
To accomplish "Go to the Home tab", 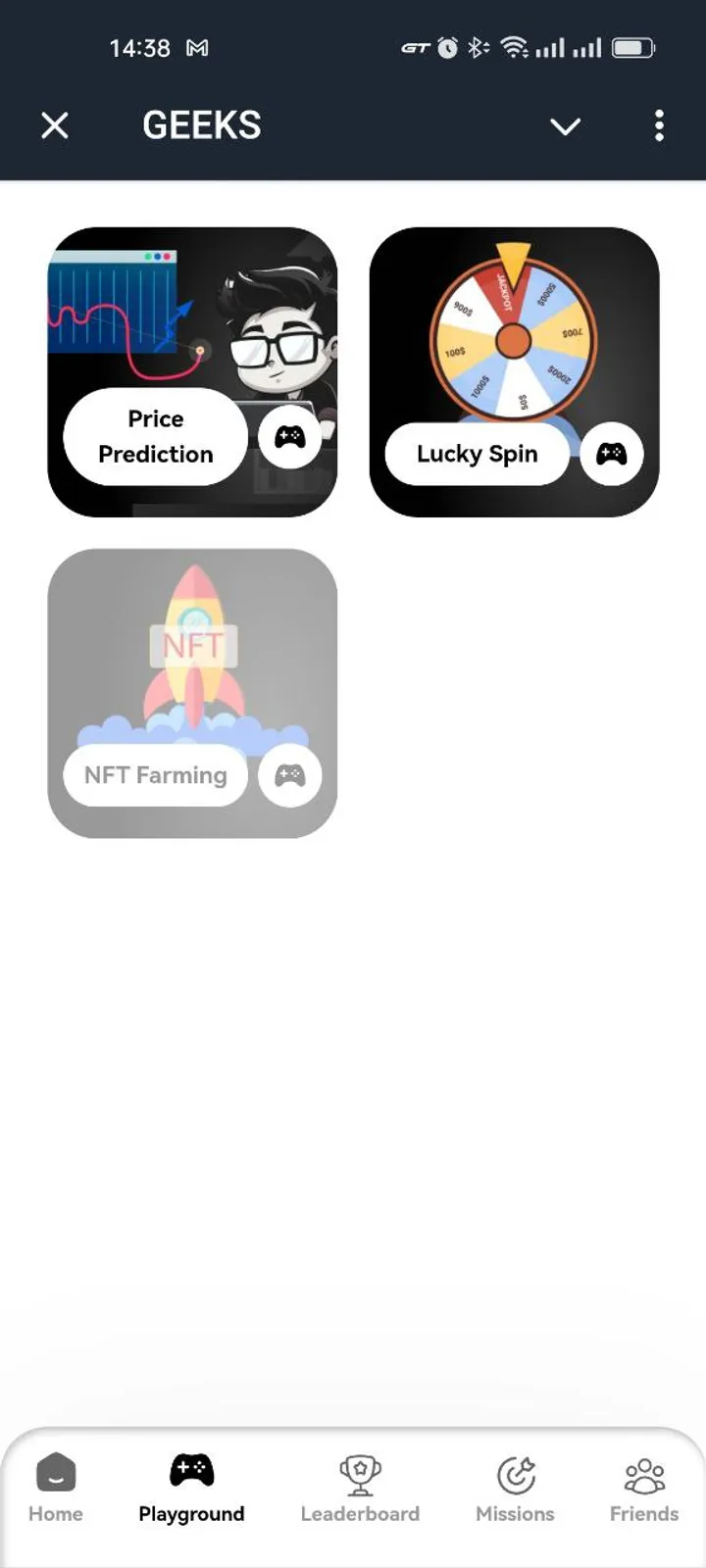I will pos(56,1488).
